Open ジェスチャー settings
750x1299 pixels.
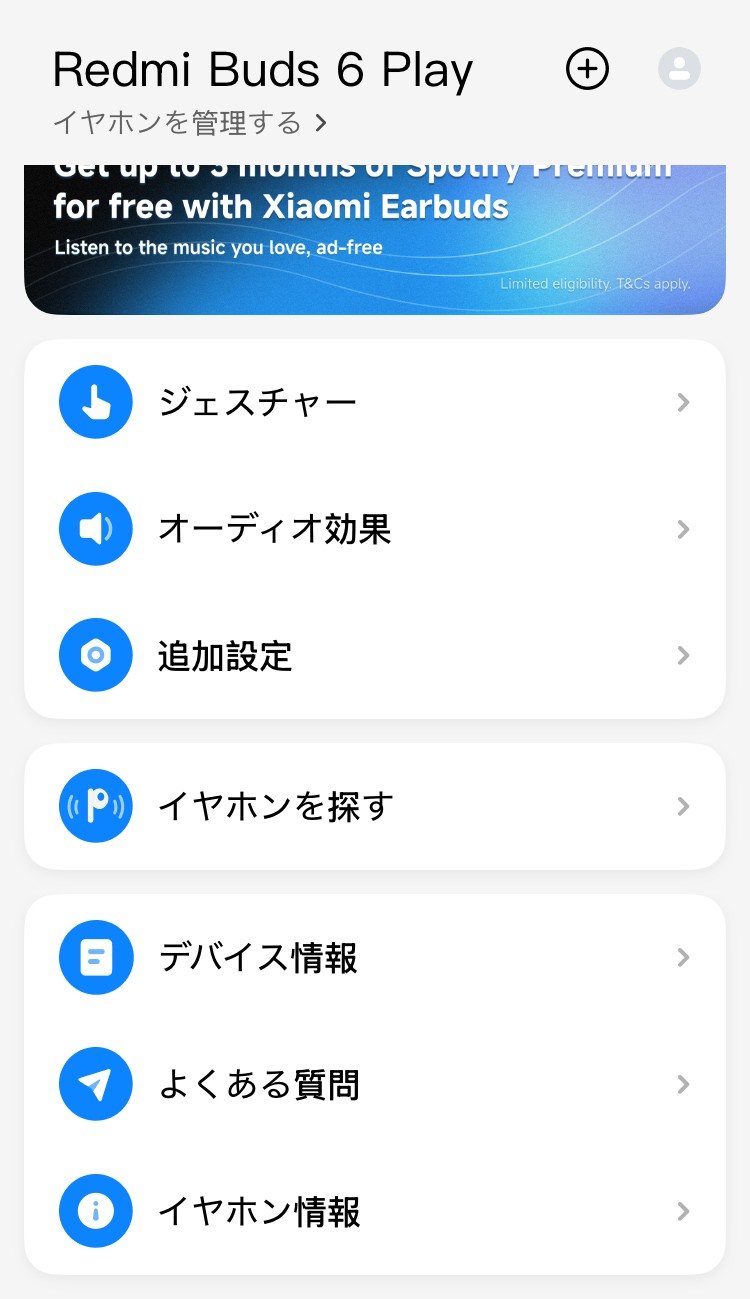click(375, 402)
